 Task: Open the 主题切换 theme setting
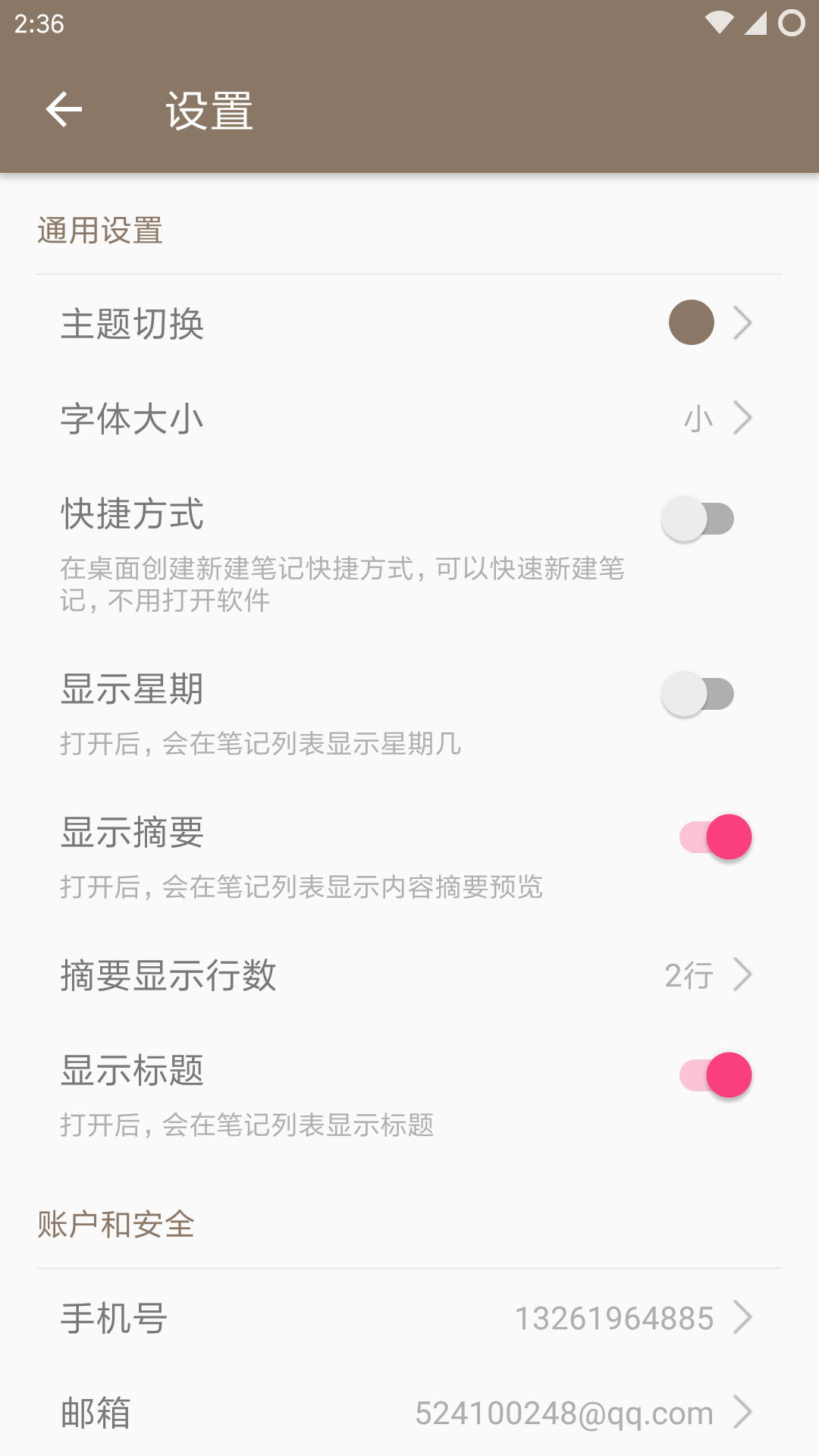[x=409, y=323]
